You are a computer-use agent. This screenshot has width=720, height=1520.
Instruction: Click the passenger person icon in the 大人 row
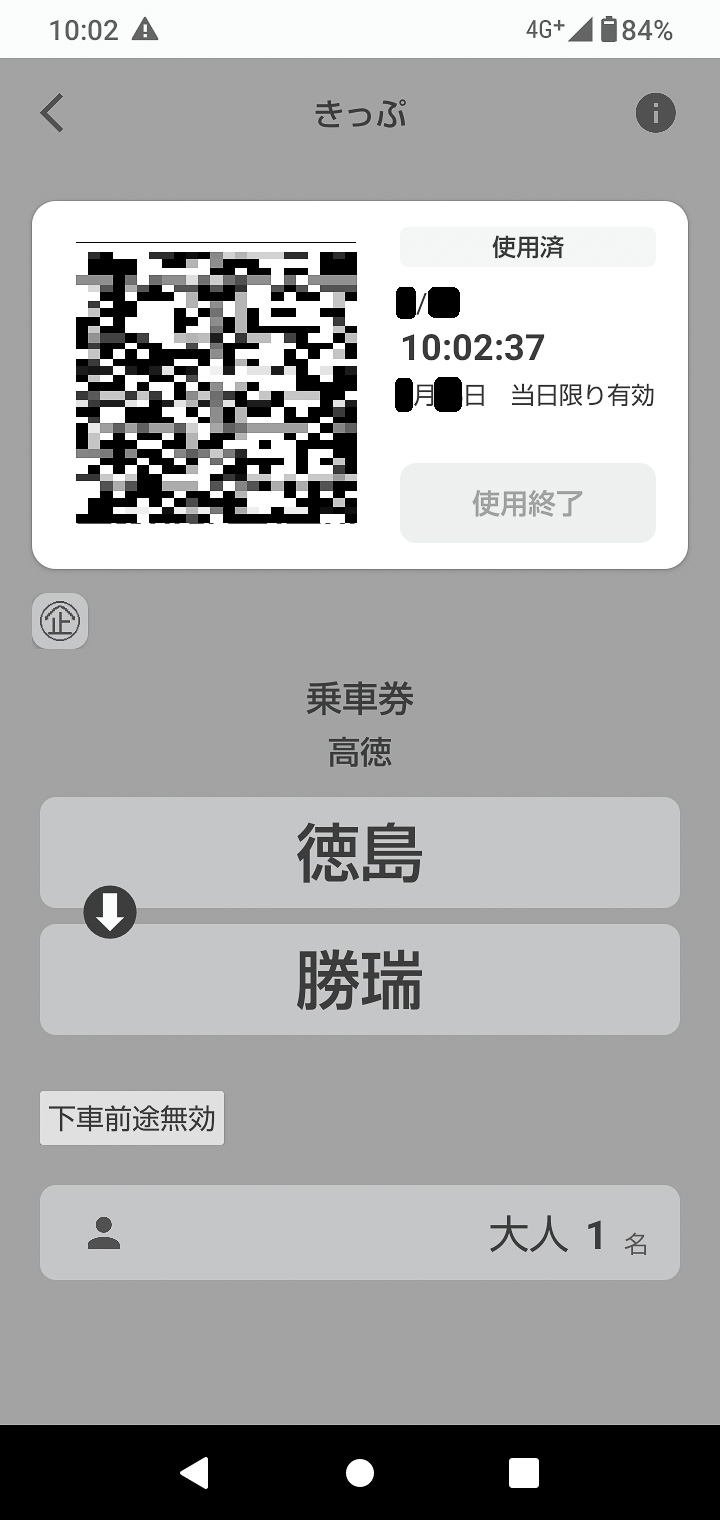point(104,1233)
